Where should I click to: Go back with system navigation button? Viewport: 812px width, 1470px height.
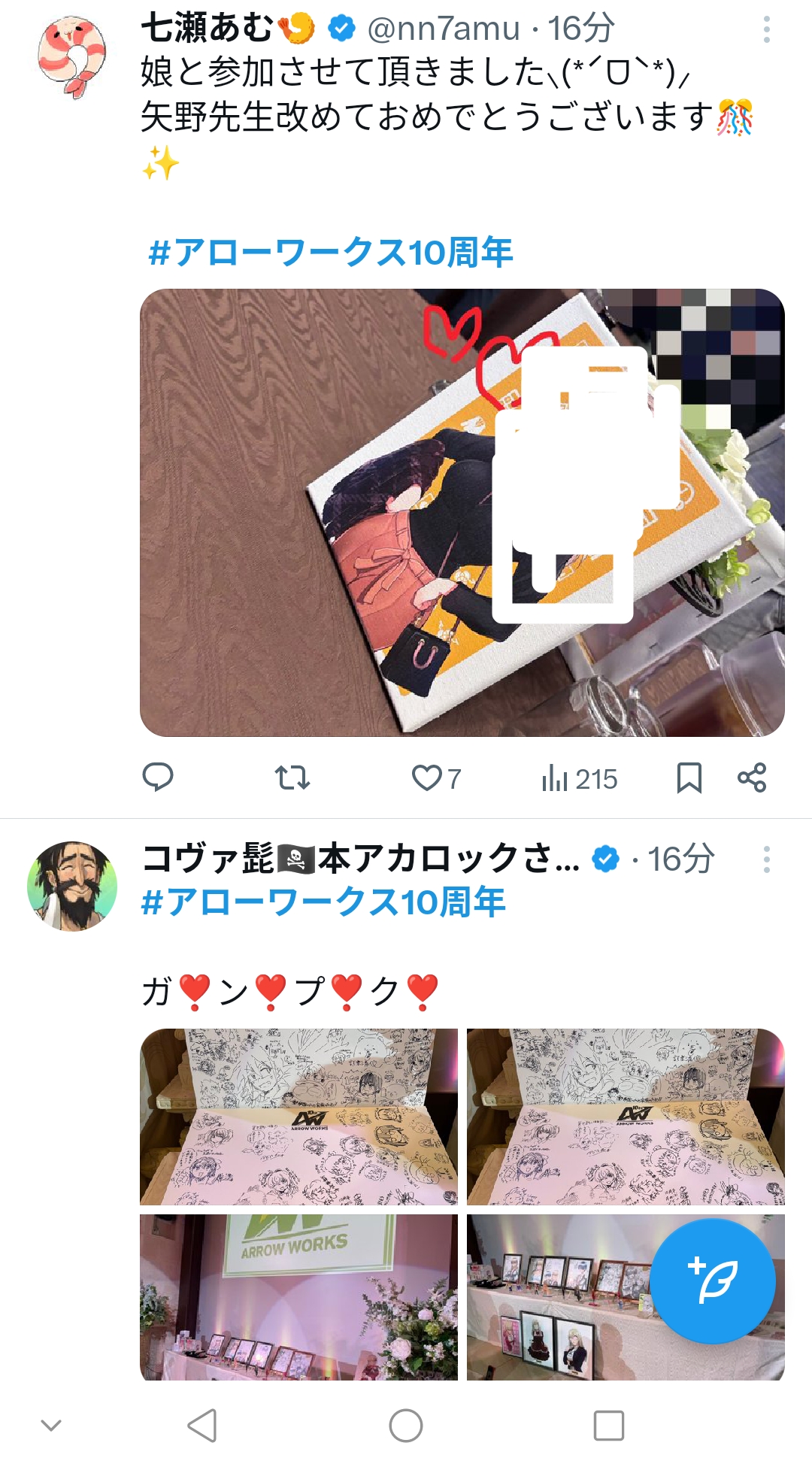coord(202,1425)
